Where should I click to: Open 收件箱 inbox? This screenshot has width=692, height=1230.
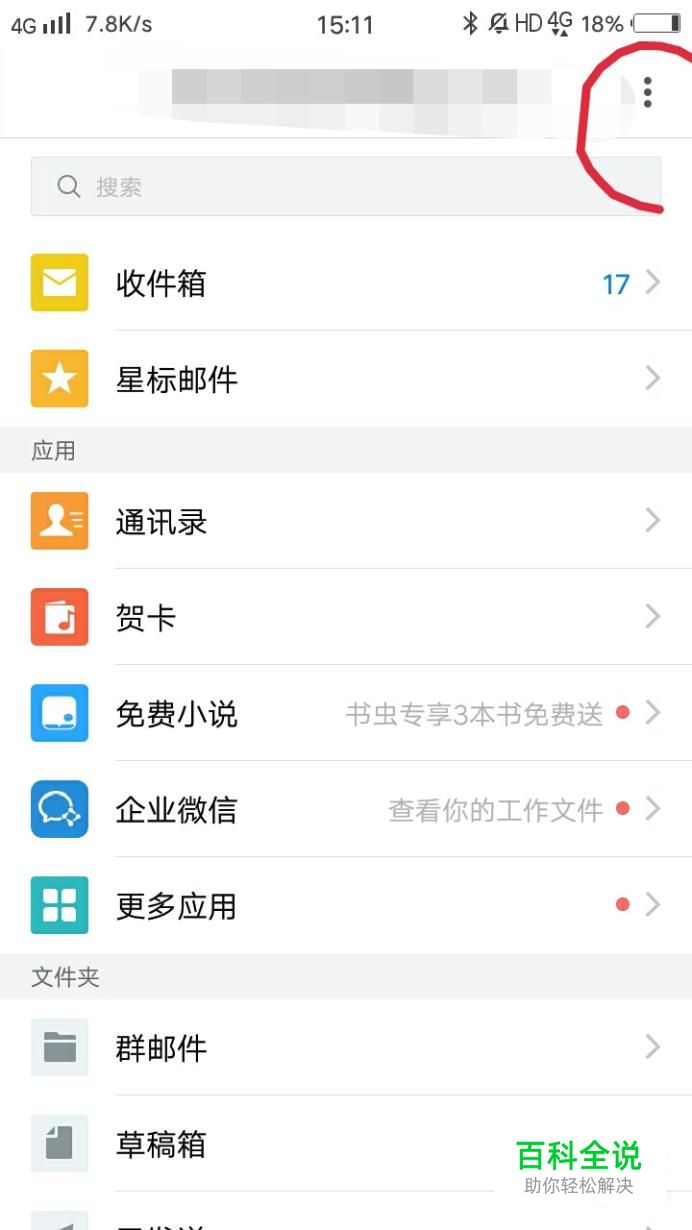pyautogui.click(x=345, y=284)
